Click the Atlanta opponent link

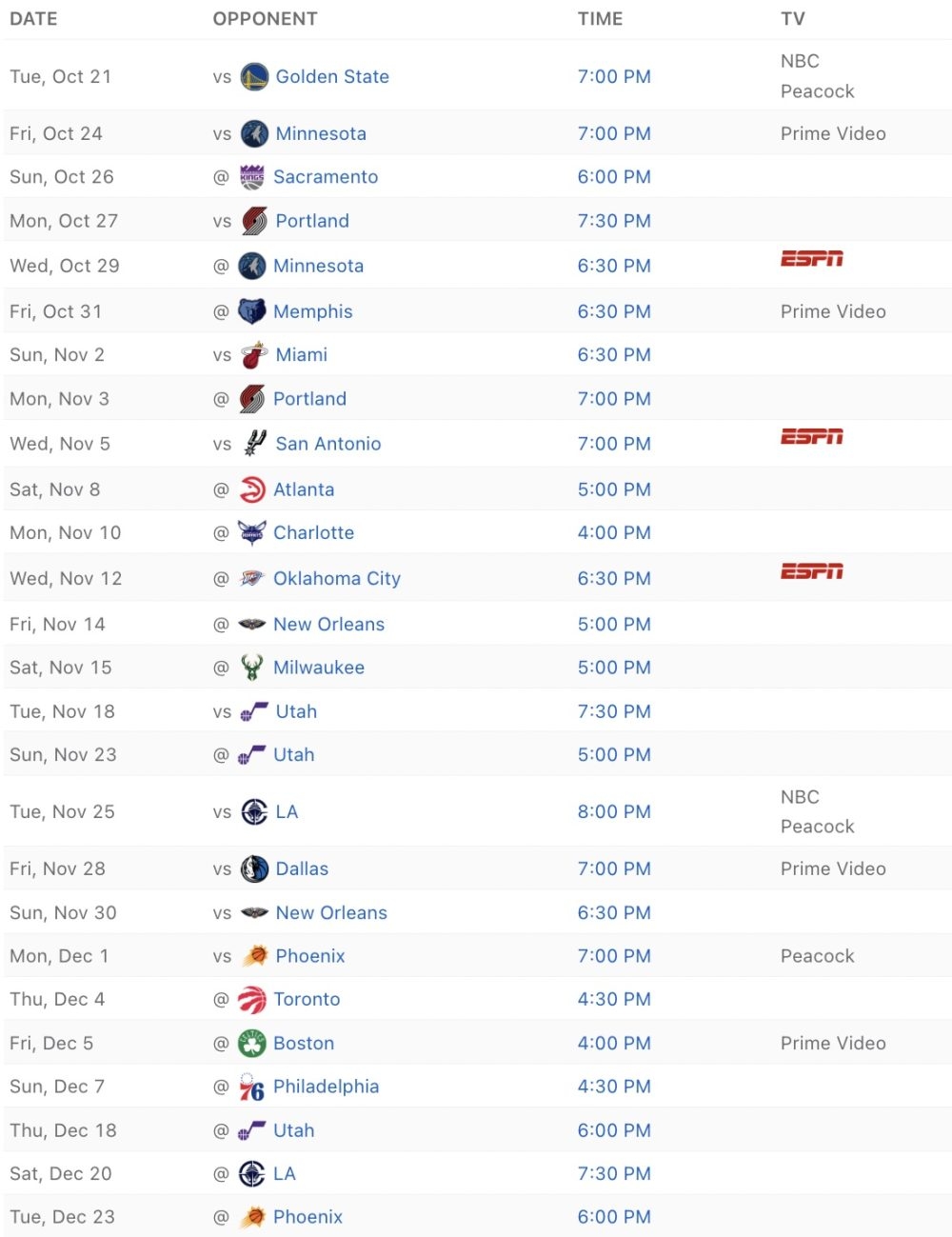(303, 489)
